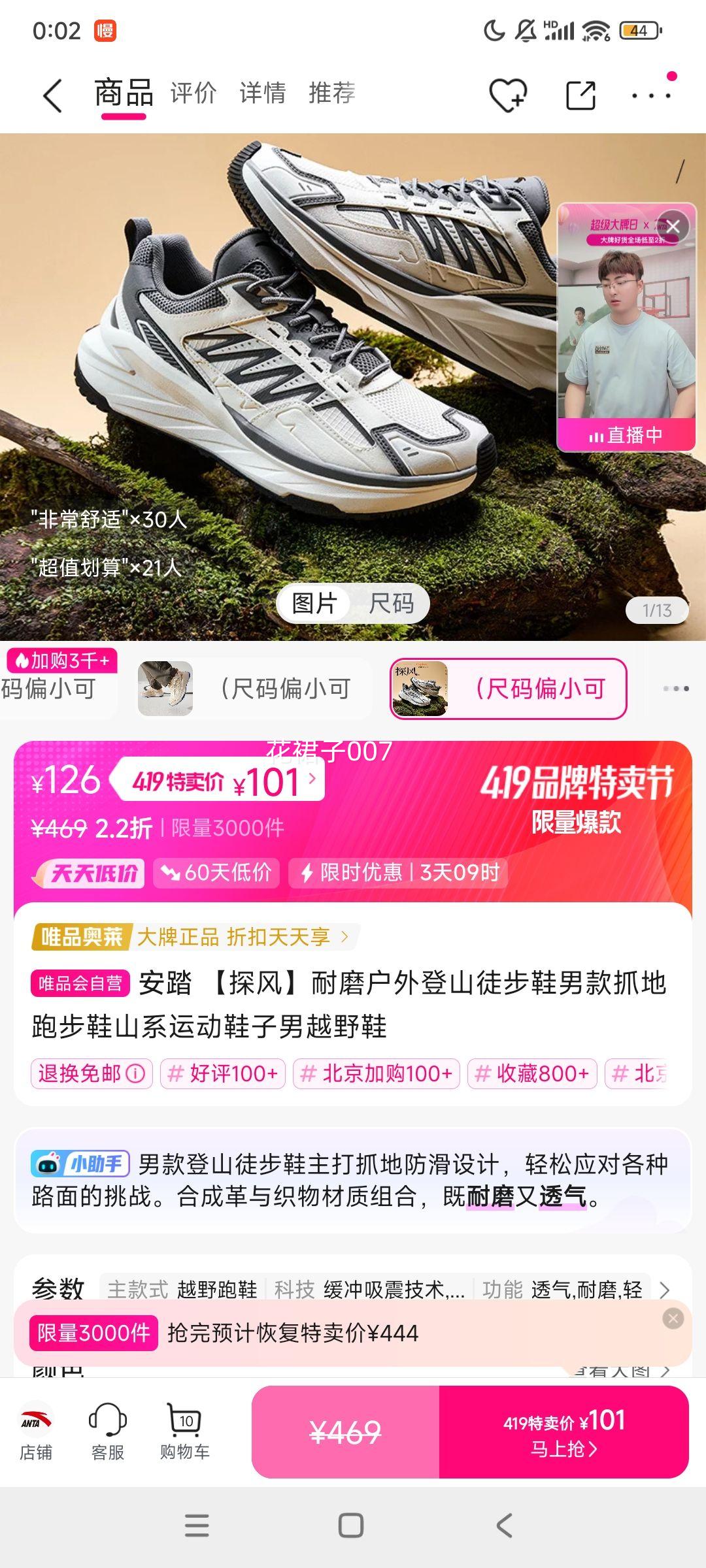Viewport: 706px width, 1568px height.
Task: Expand the 参数 specifications row
Action: (x=665, y=1290)
